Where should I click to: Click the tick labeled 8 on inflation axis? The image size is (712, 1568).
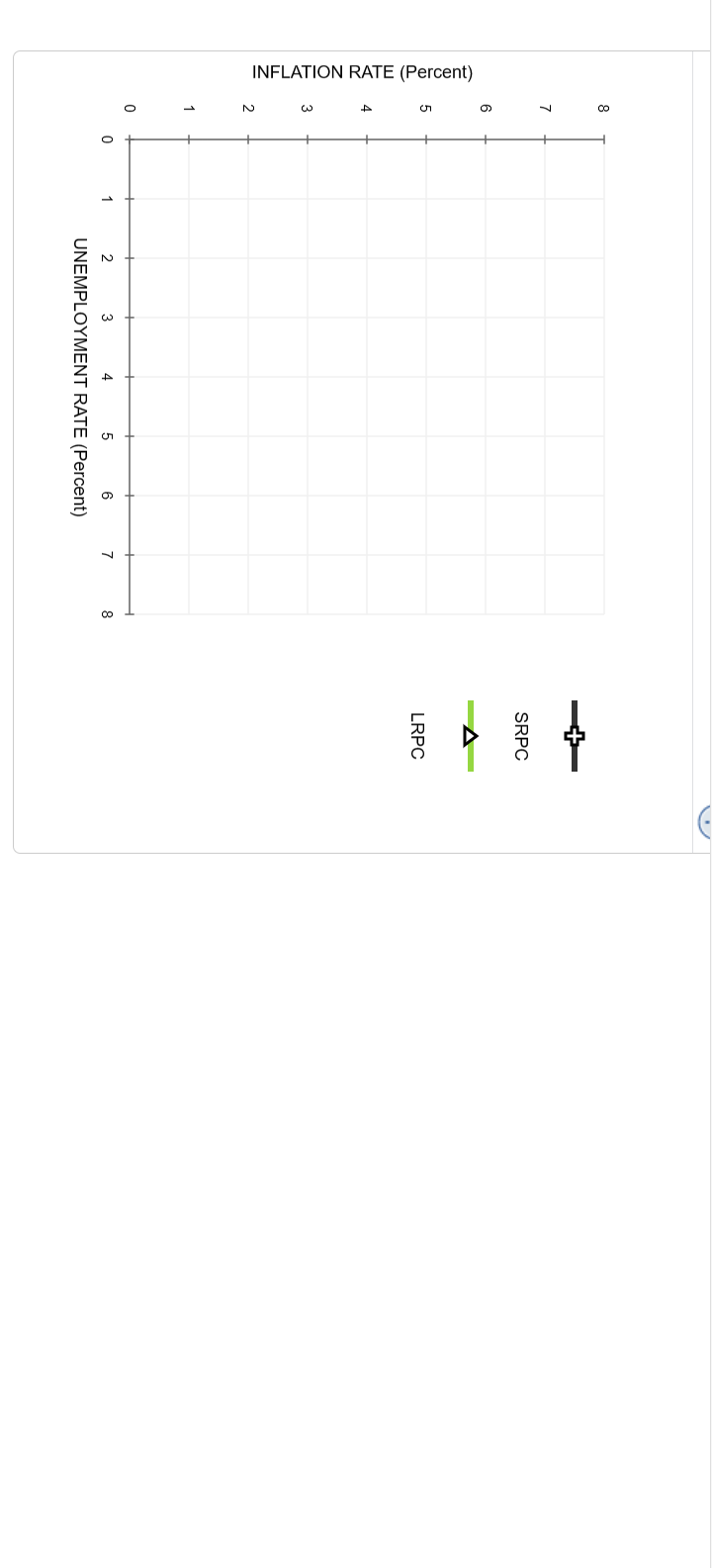tap(605, 106)
